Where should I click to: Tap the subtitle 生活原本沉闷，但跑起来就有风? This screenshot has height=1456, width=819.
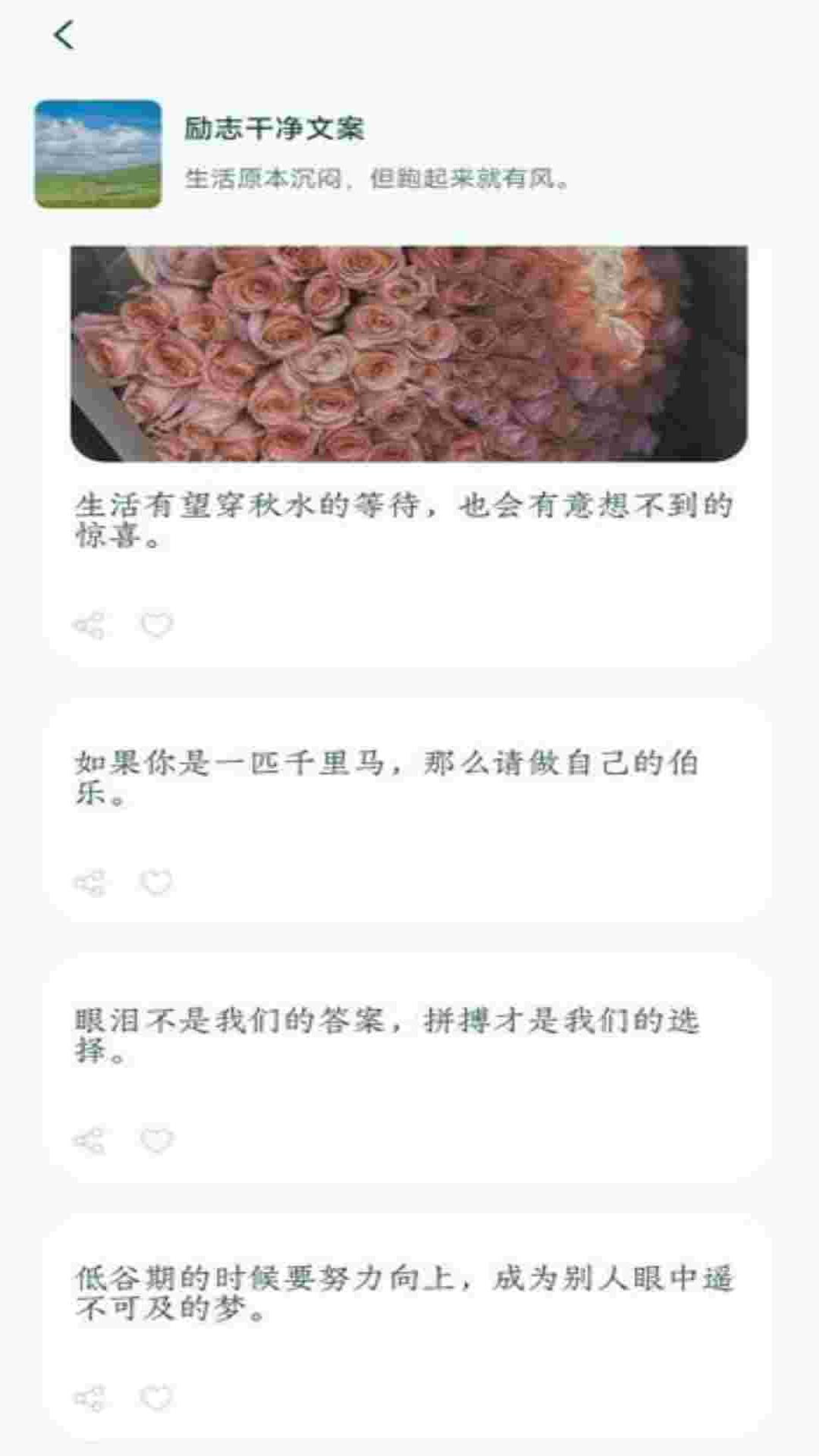[379, 180]
